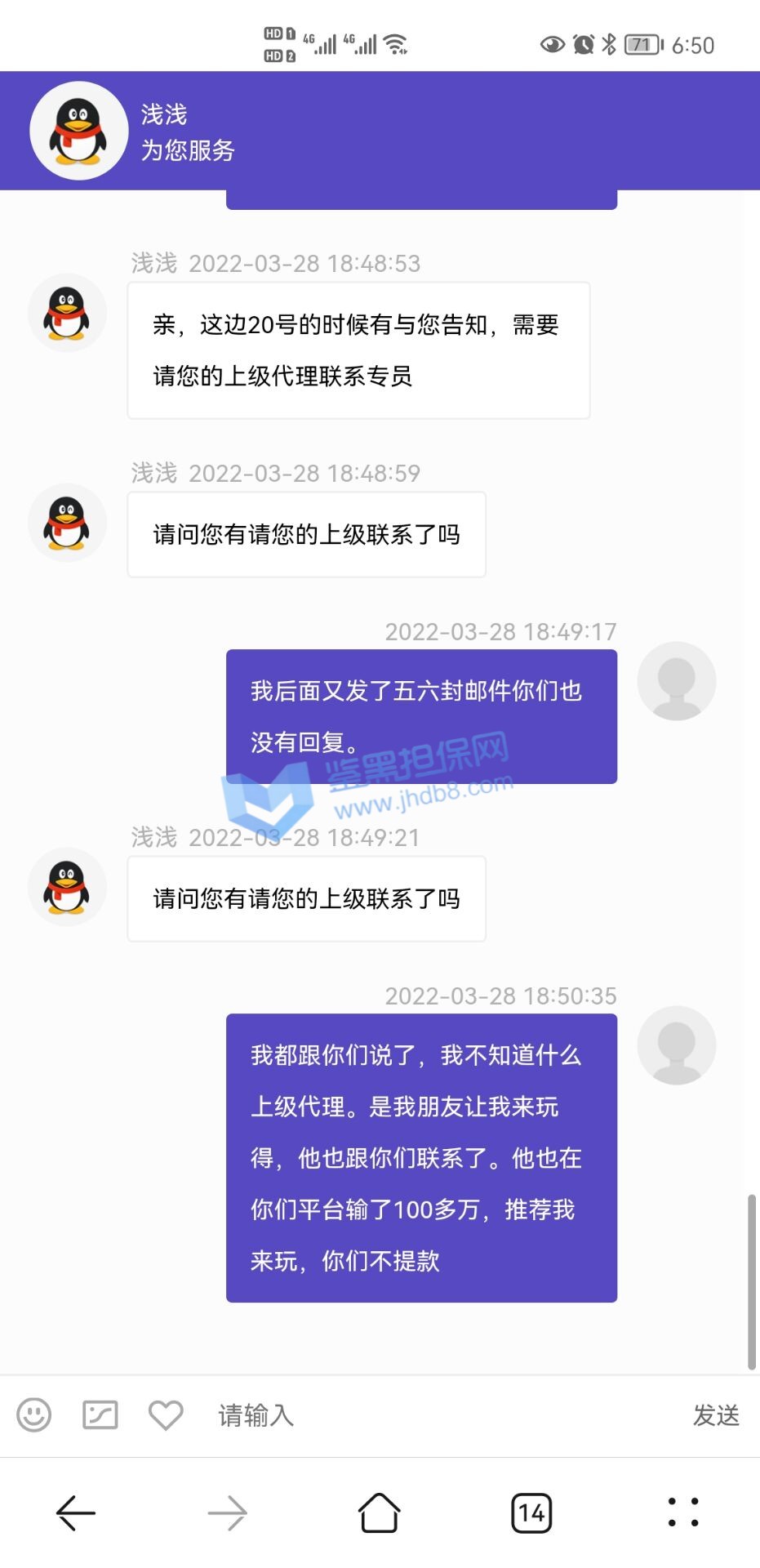The width and height of the screenshot is (760, 1568).
Task: Attach an image to the chat
Action: (x=100, y=1414)
